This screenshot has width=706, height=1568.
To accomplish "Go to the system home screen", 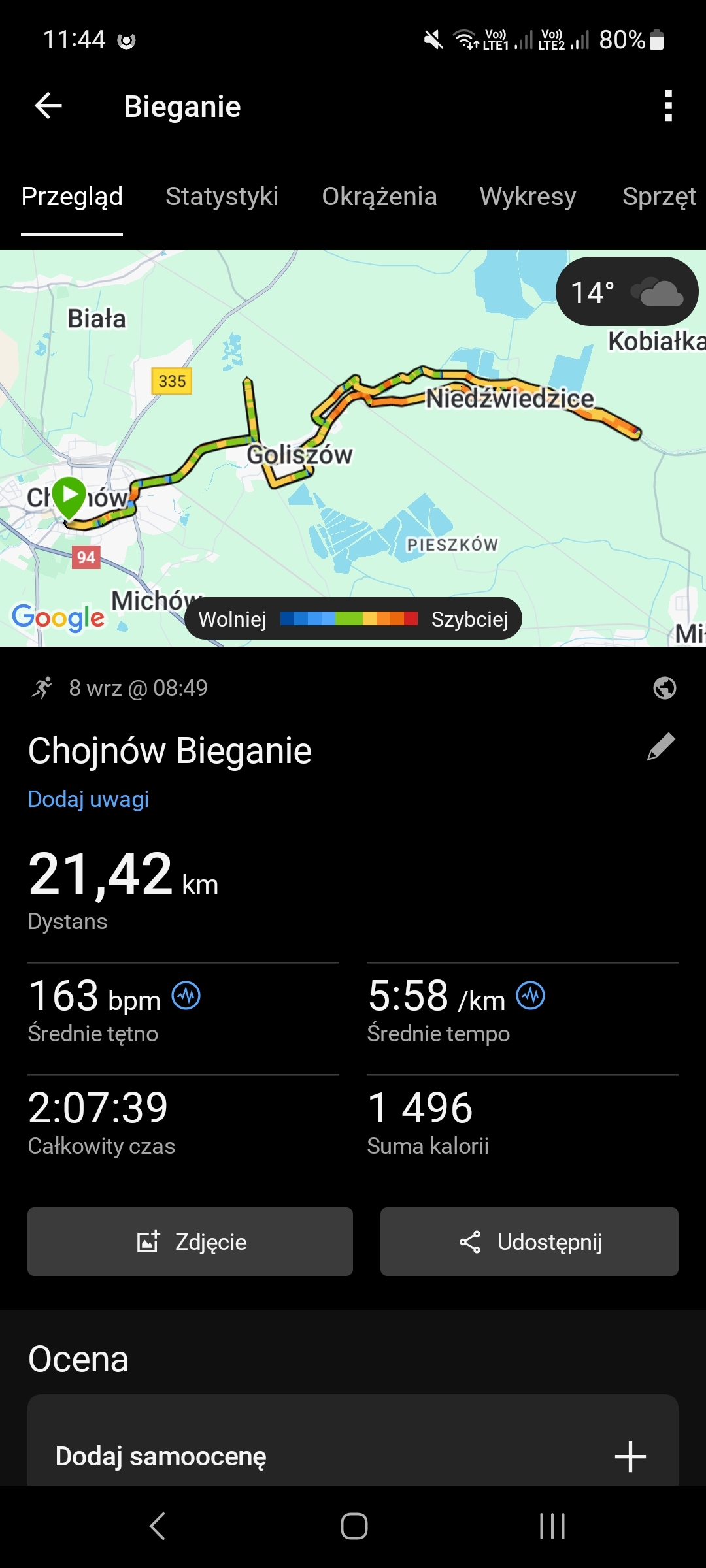I will click(x=354, y=1526).
